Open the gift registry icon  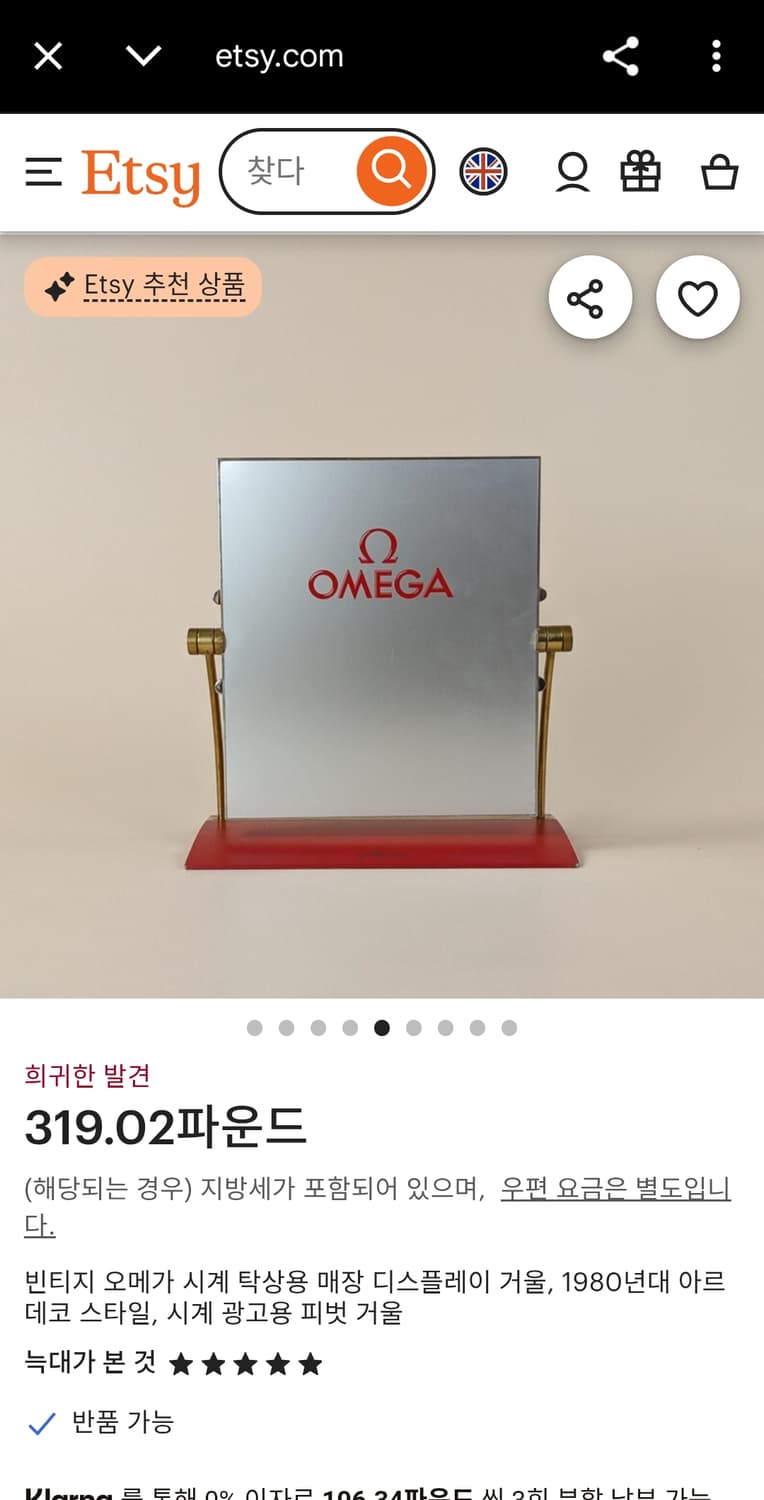point(643,171)
